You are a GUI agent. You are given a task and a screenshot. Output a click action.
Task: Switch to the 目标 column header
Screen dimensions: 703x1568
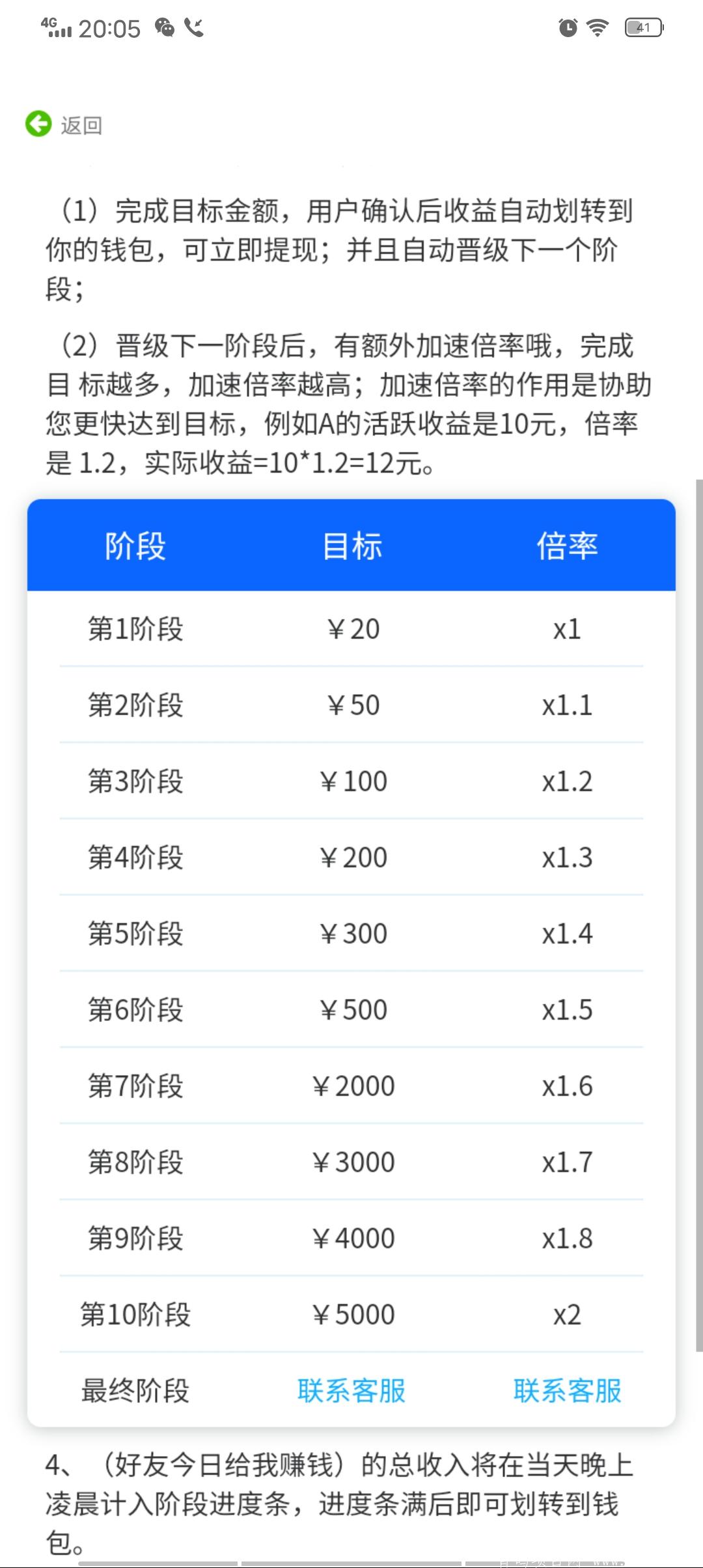point(355,547)
